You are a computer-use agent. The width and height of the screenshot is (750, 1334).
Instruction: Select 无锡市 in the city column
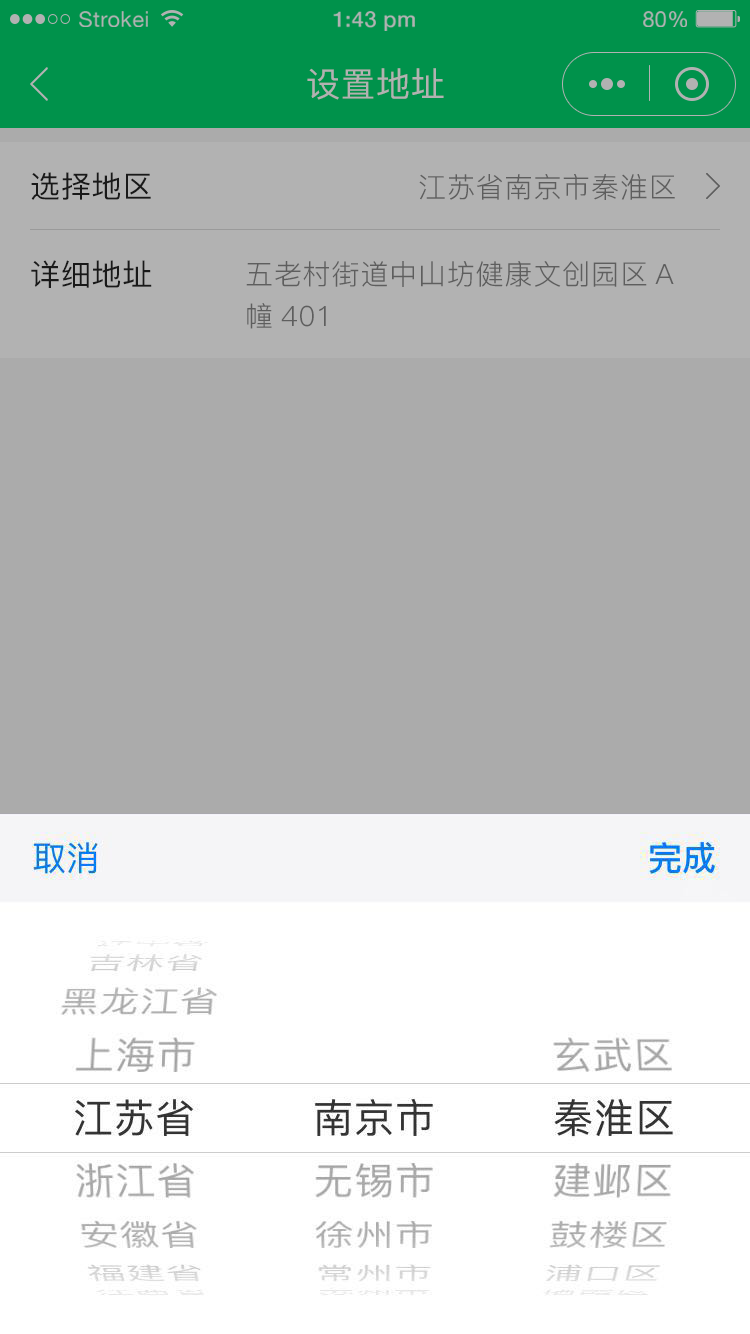point(374,1181)
